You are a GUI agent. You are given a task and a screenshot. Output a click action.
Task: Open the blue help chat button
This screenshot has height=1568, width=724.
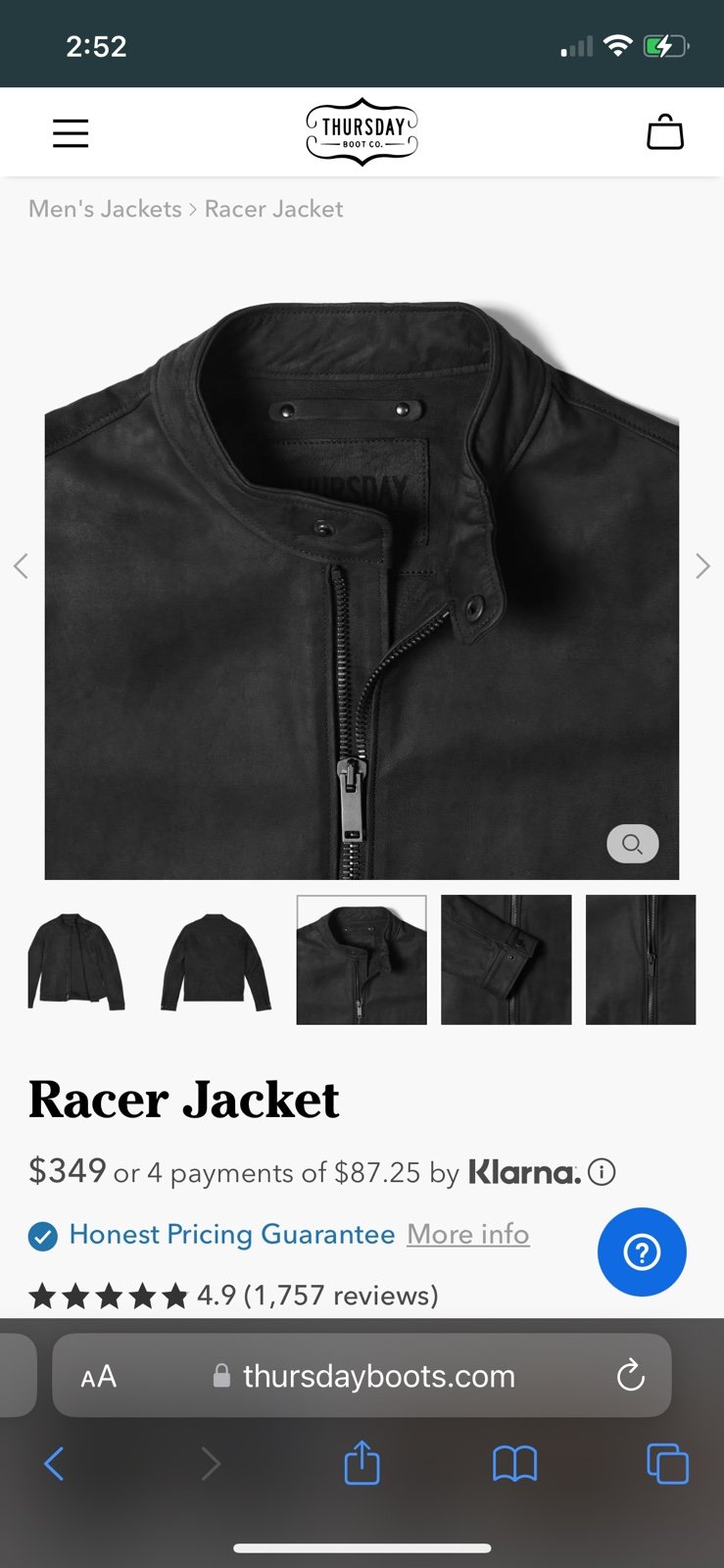[x=642, y=1251]
